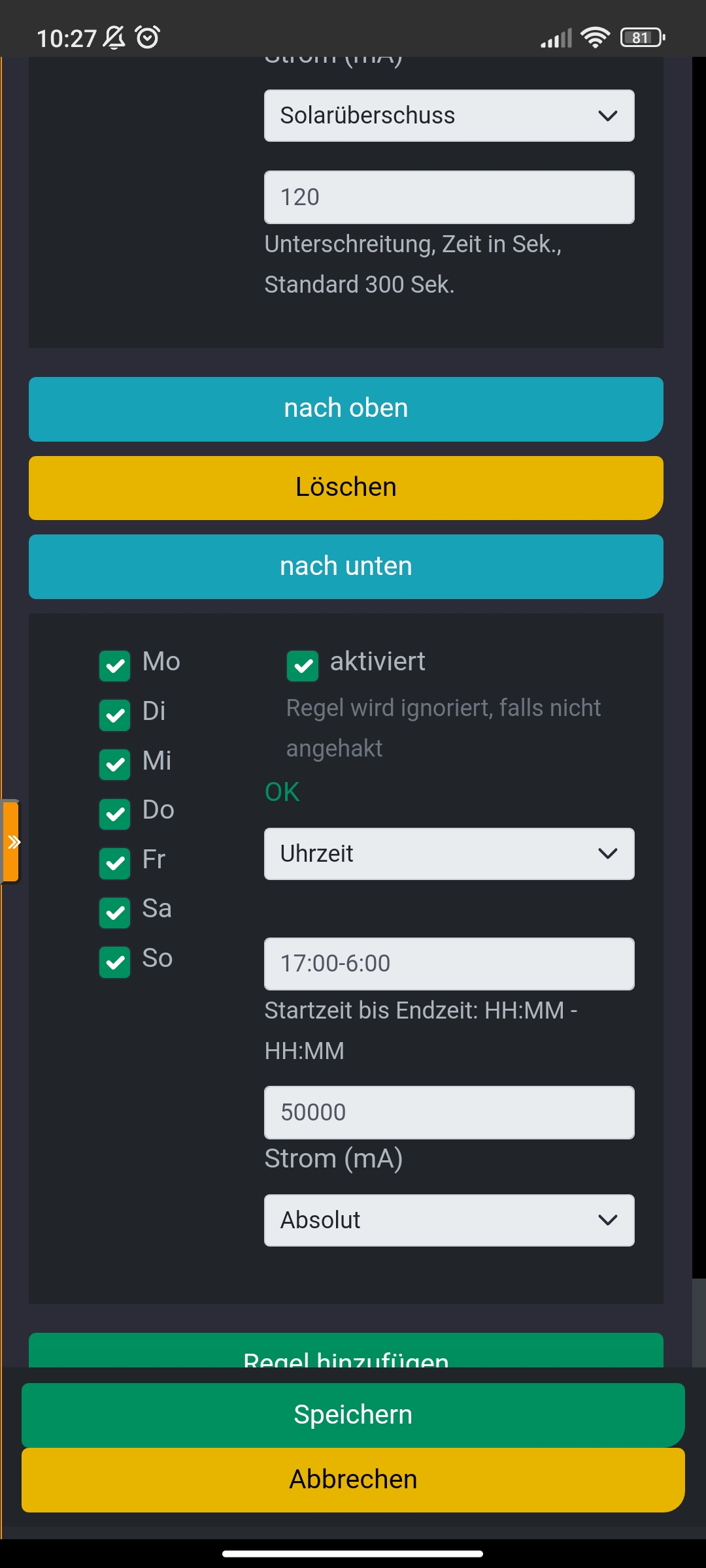Image resolution: width=706 pixels, height=1568 pixels.
Task: Toggle the Do weekday checkbox
Action: (x=115, y=814)
